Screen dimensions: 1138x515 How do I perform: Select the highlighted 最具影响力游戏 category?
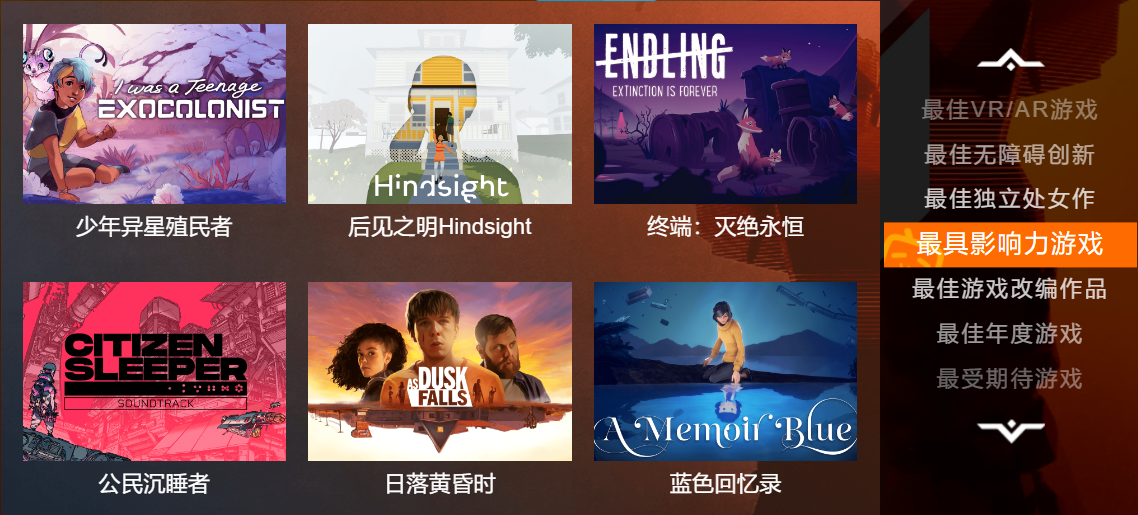pos(1010,243)
